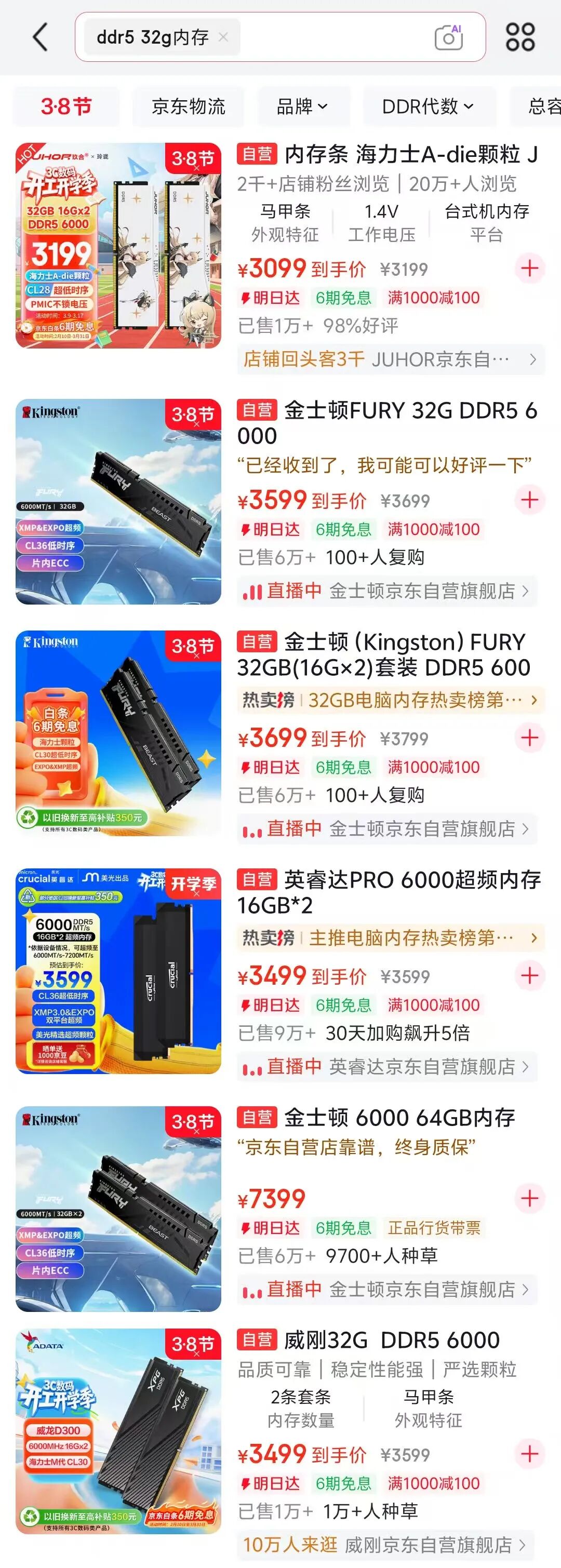This screenshot has height=1568, width=561.
Task: Clear the search keyword with the X icon
Action: 224,38
